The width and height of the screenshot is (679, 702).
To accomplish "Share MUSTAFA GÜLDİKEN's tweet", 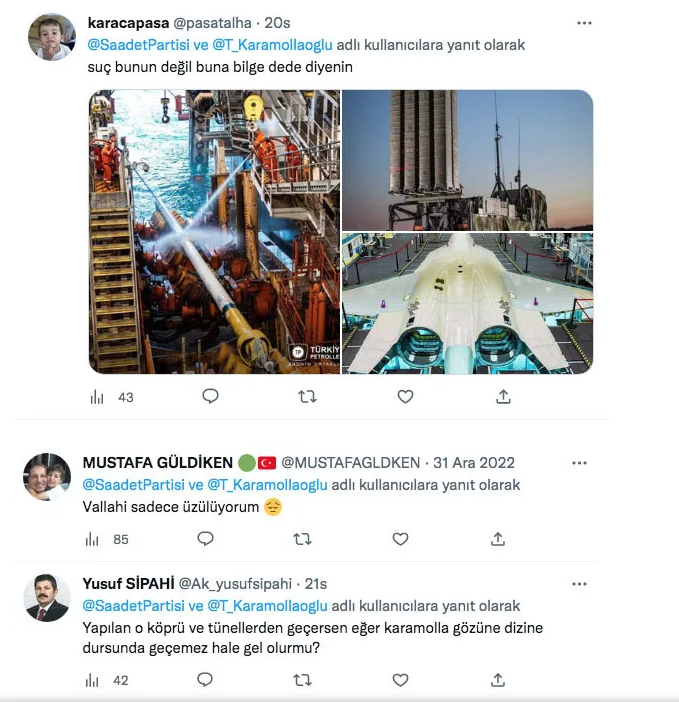I will point(498,539).
